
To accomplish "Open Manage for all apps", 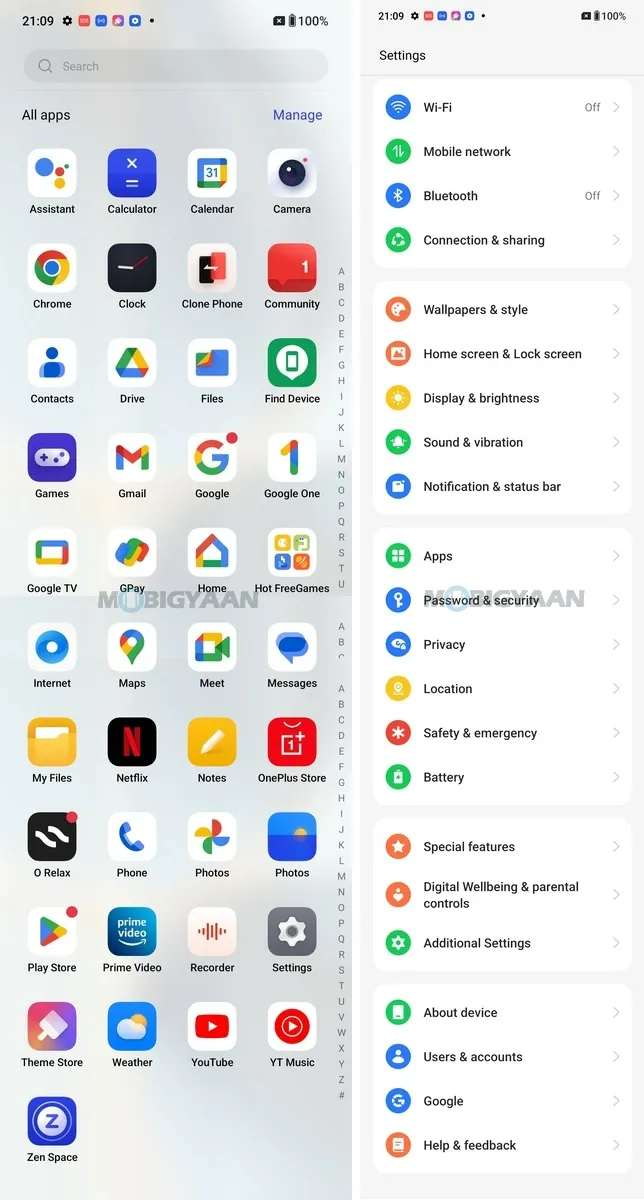I will 297,115.
